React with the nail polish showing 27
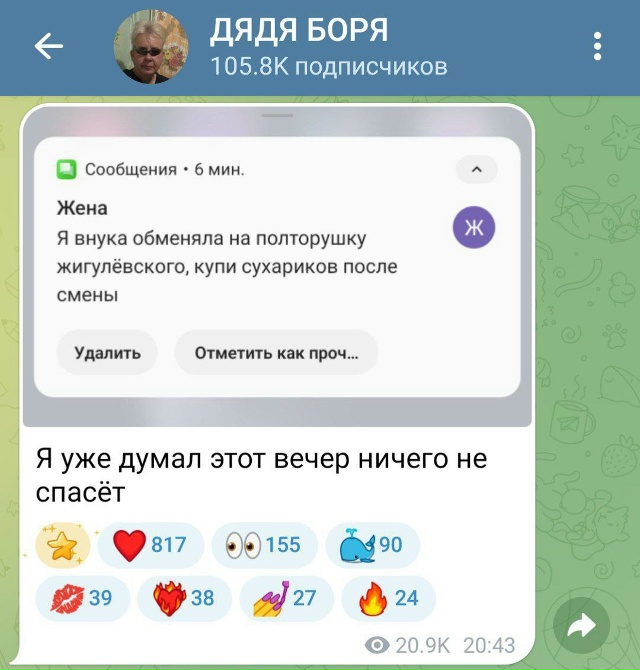The height and width of the screenshot is (670, 640). pos(285,598)
